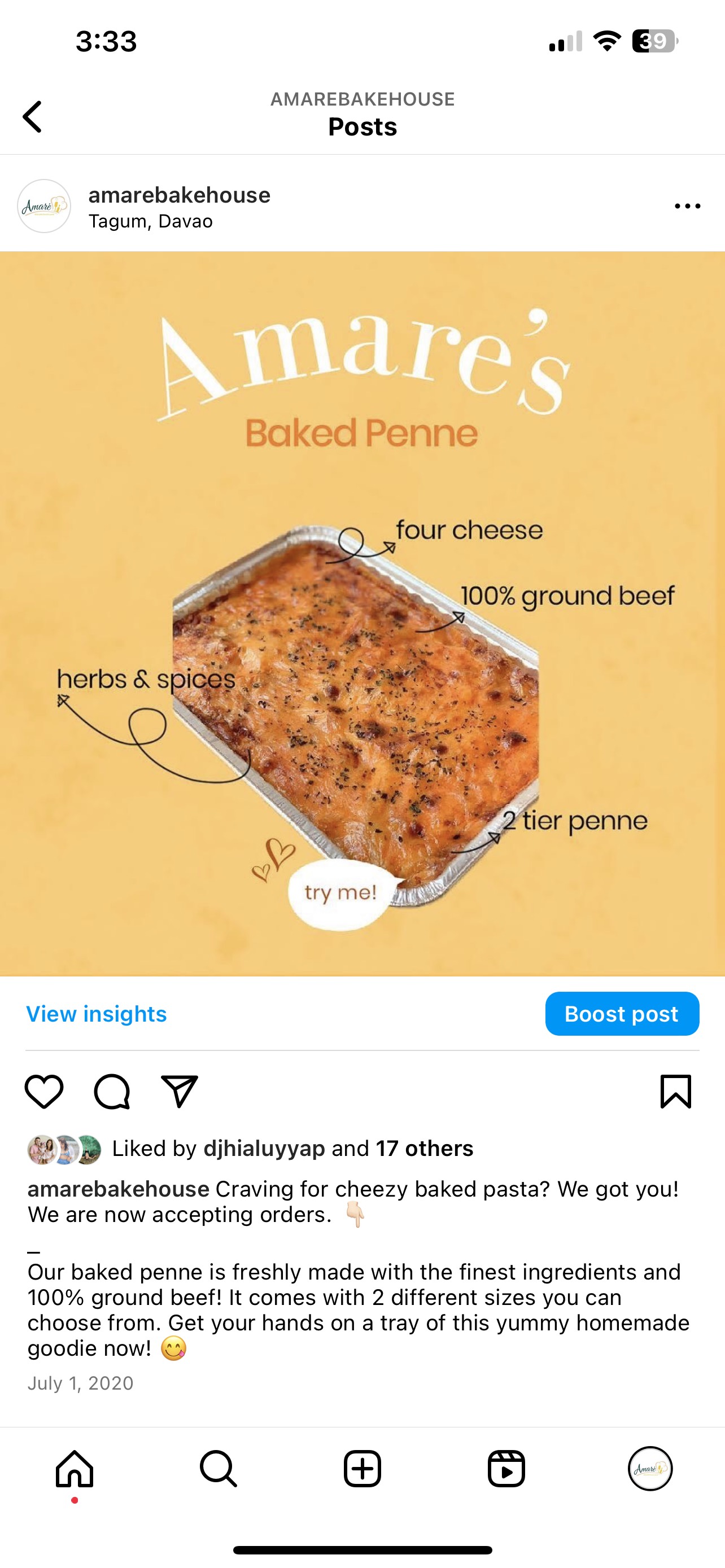This screenshot has height=1568, width=725.
Task: Open djhialuyyap's profile from likes
Action: coord(264,1149)
